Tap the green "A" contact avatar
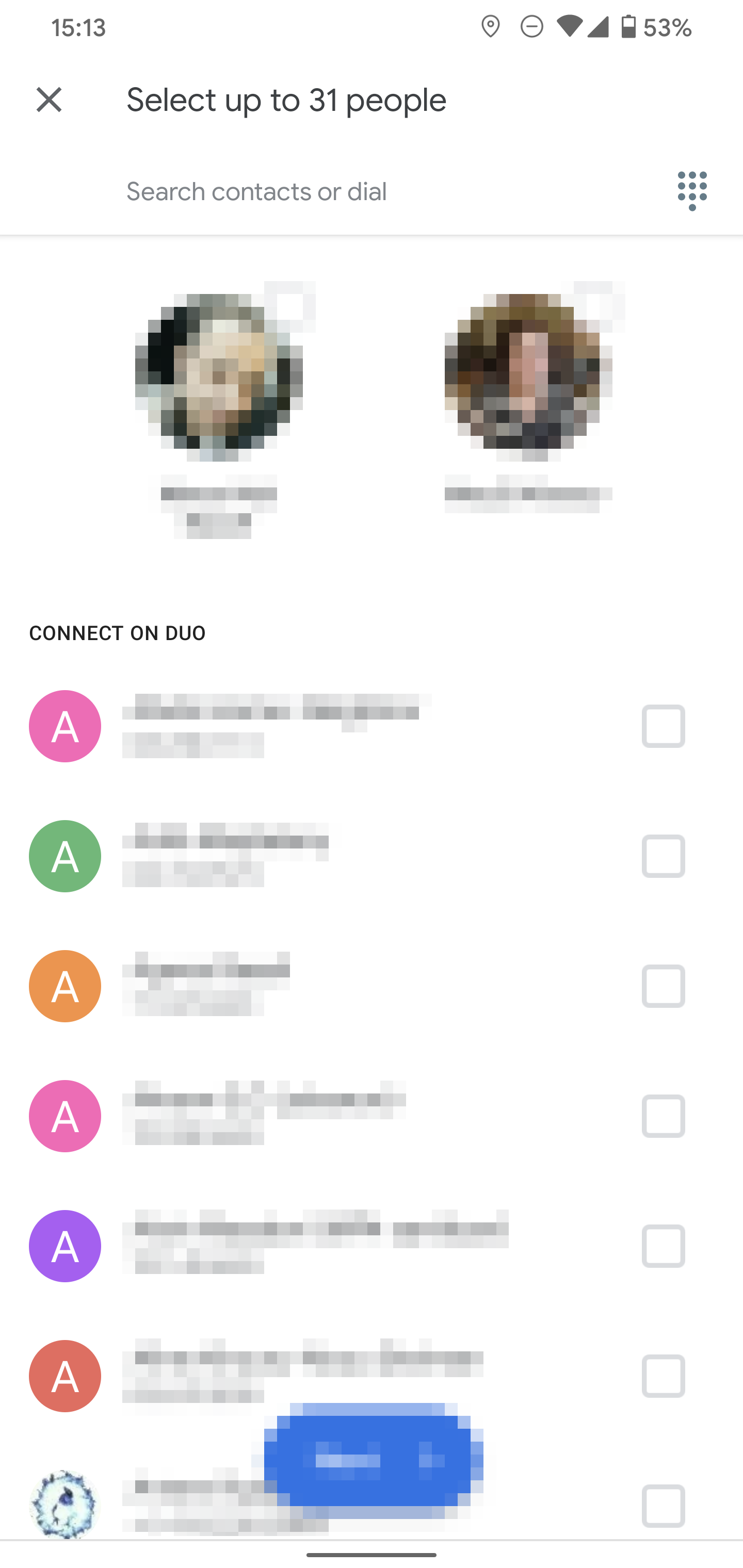 tap(64, 856)
